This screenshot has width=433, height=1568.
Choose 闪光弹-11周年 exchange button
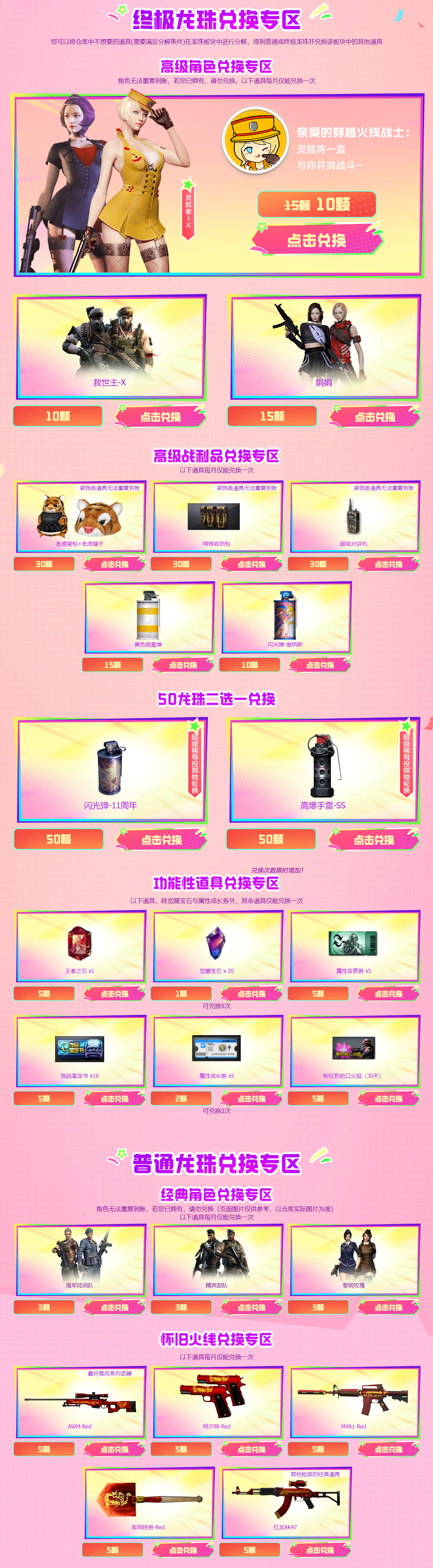pyautogui.click(x=162, y=840)
